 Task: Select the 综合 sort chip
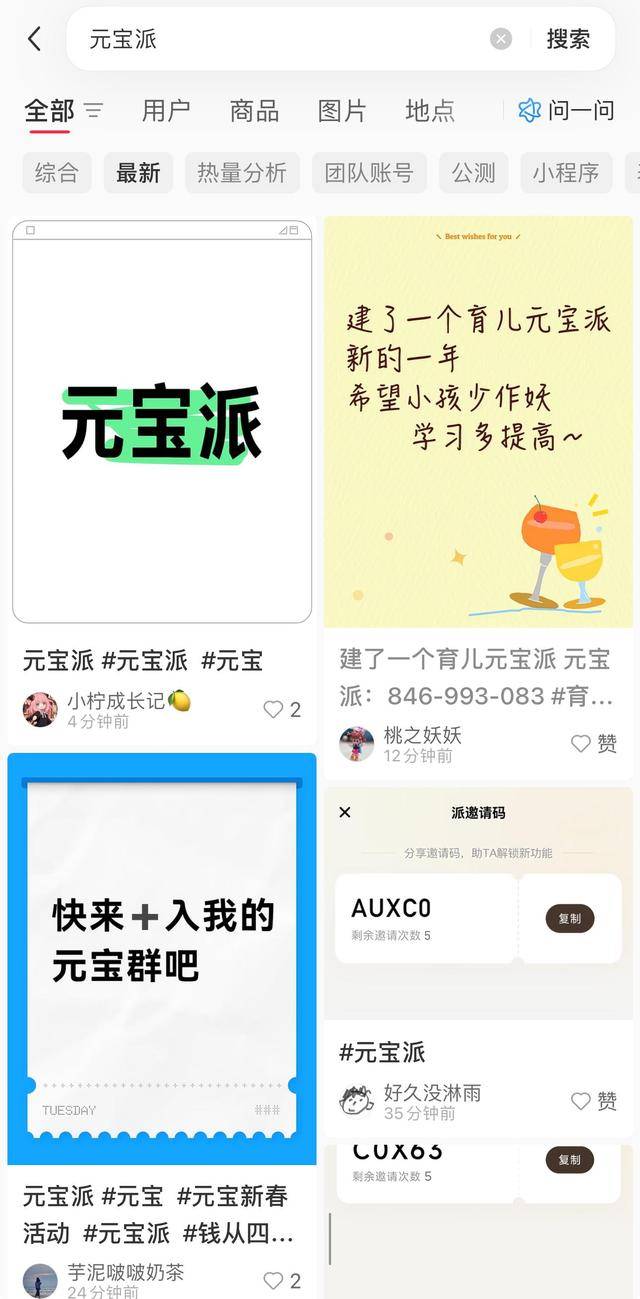[x=57, y=173]
